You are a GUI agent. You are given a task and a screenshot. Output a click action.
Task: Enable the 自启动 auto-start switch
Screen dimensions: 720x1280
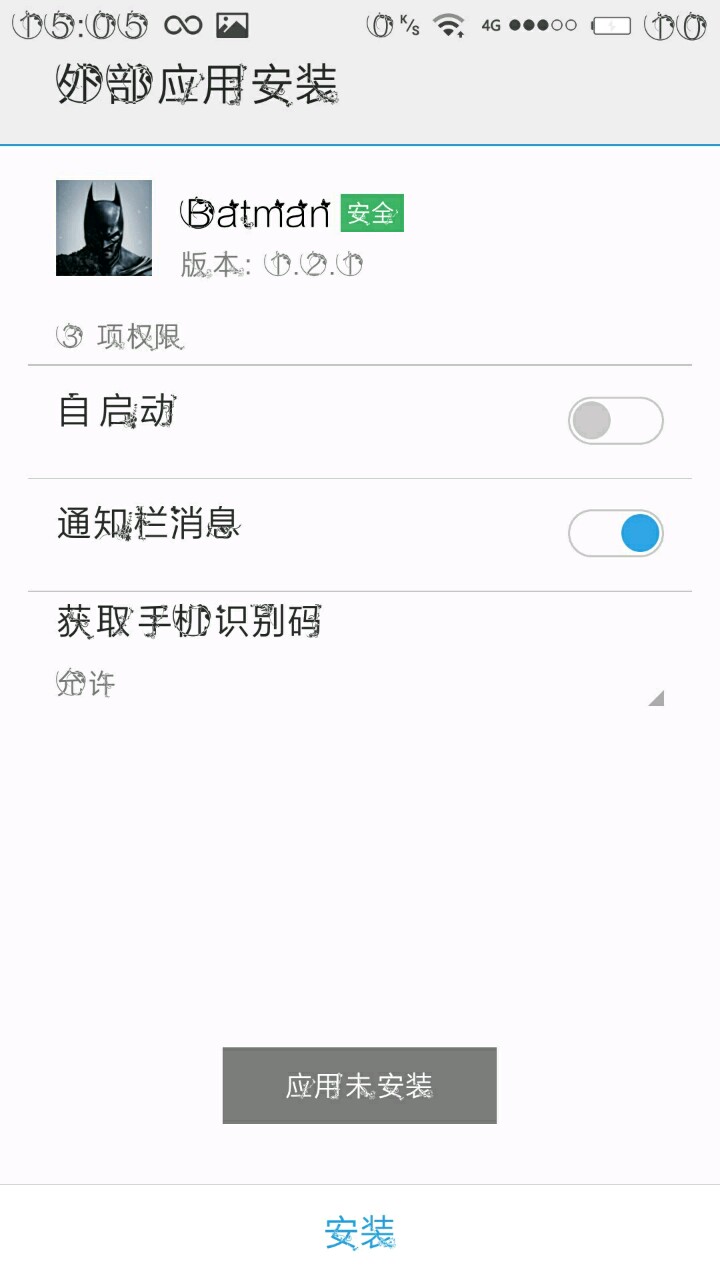pos(615,421)
